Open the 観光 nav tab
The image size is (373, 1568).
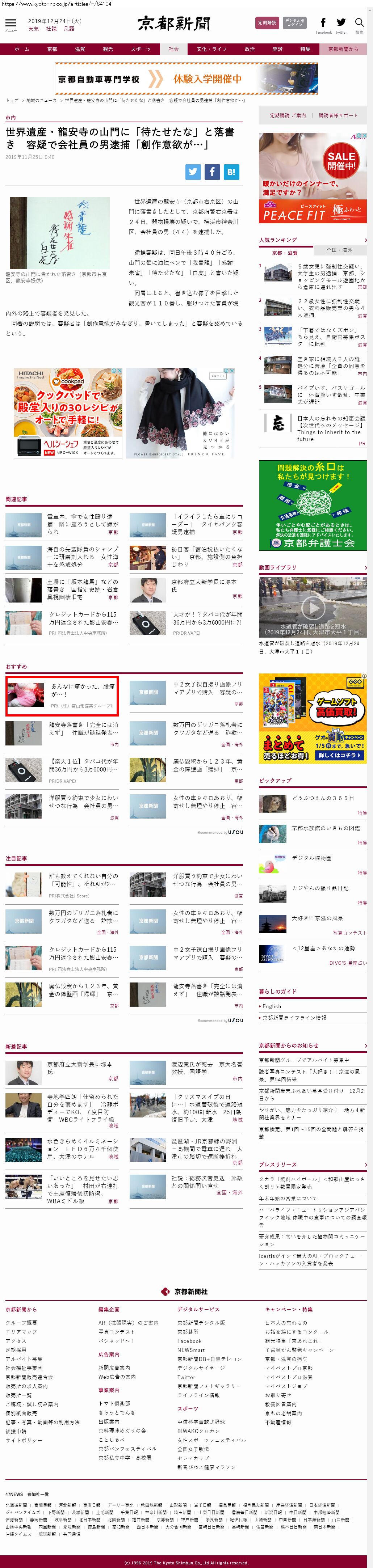click(108, 49)
